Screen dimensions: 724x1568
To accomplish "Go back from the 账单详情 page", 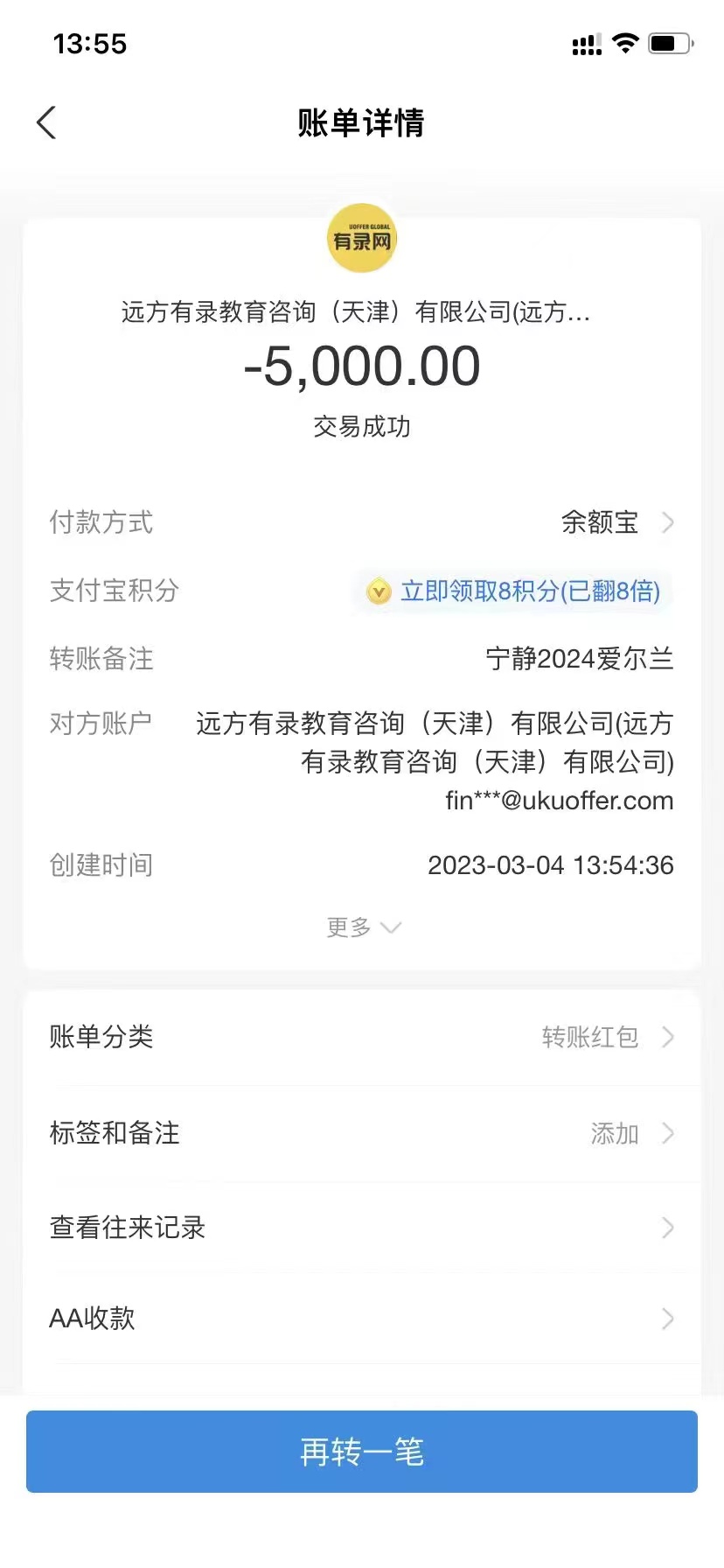I will (47, 123).
